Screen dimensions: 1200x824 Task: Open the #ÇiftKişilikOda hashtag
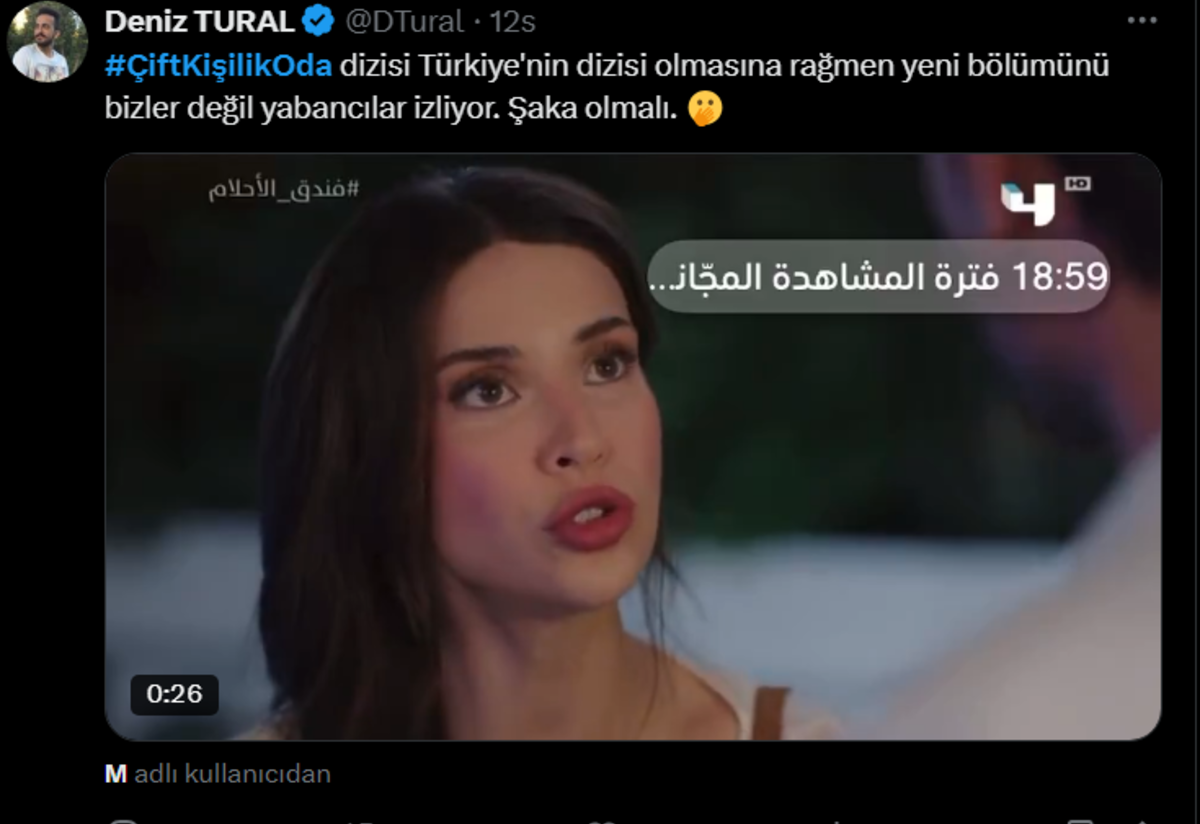click(217, 66)
